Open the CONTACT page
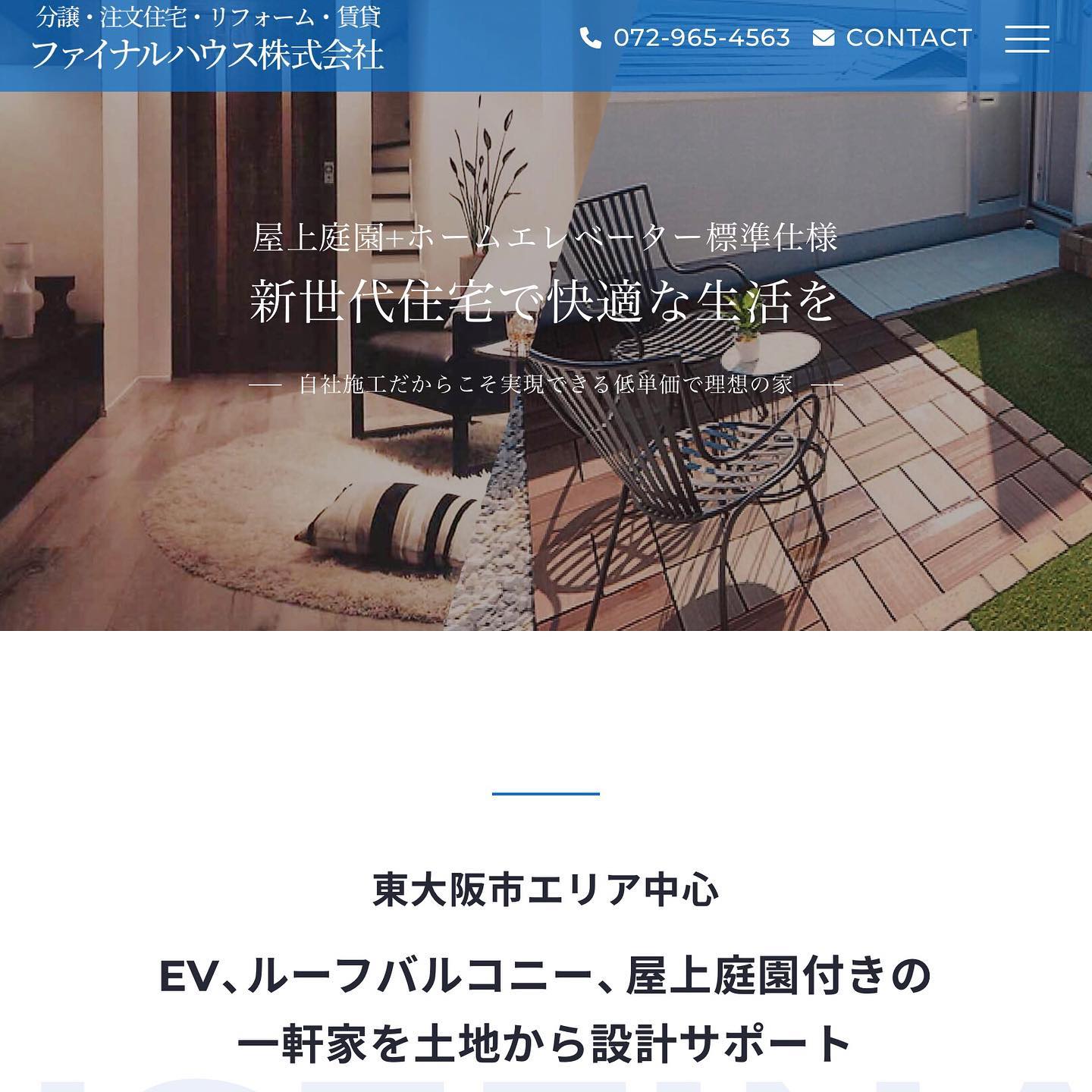This screenshot has width=1092, height=1092. click(893, 38)
